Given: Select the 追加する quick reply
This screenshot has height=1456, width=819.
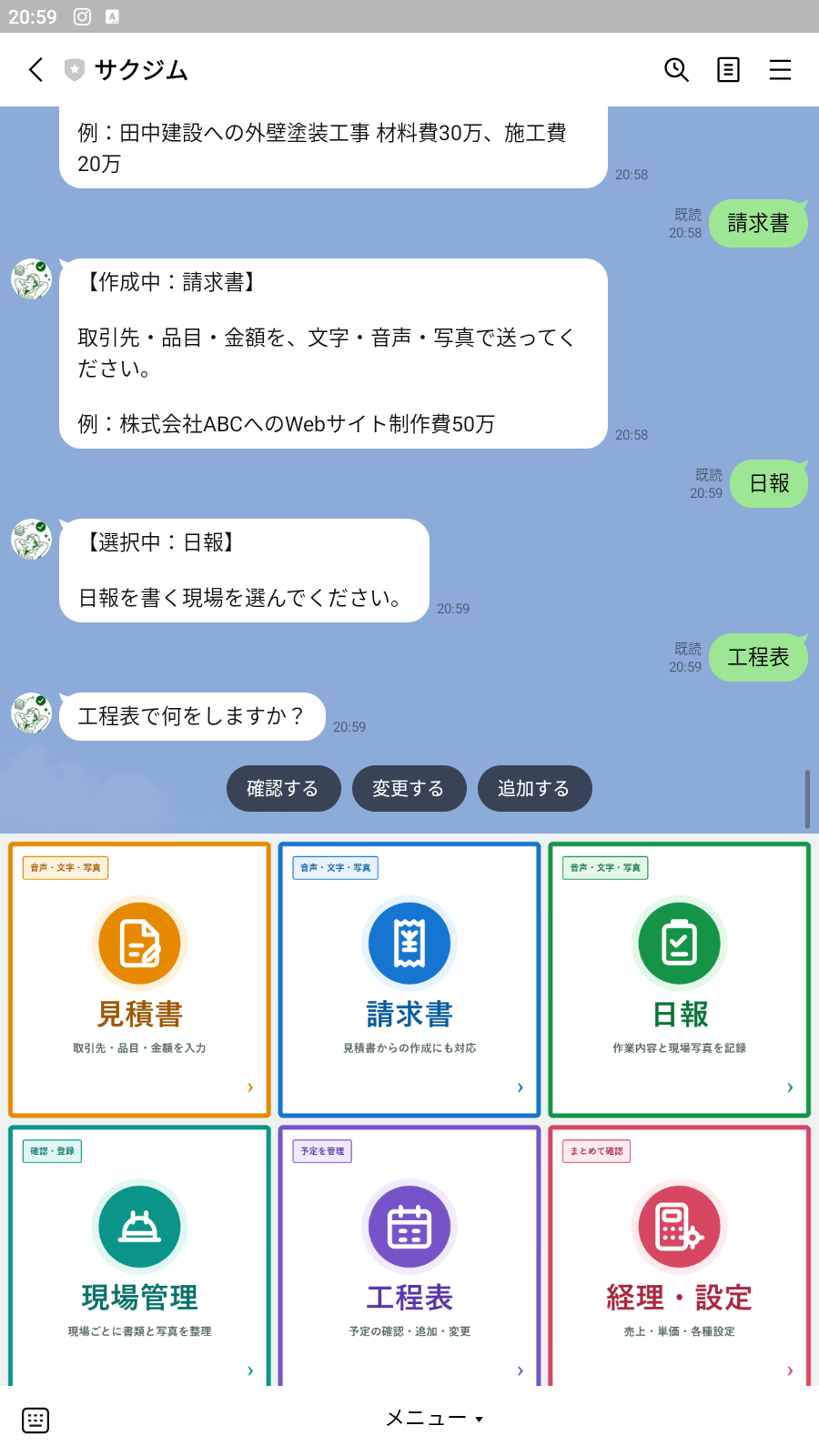Looking at the screenshot, I should pos(534,788).
